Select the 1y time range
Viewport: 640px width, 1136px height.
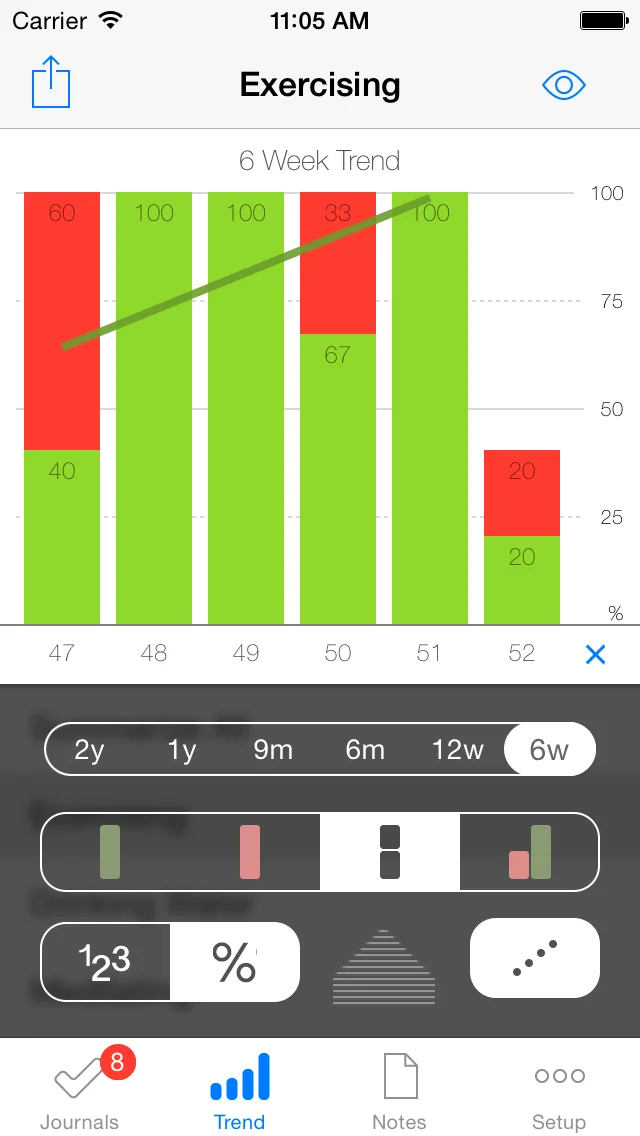[x=181, y=750]
